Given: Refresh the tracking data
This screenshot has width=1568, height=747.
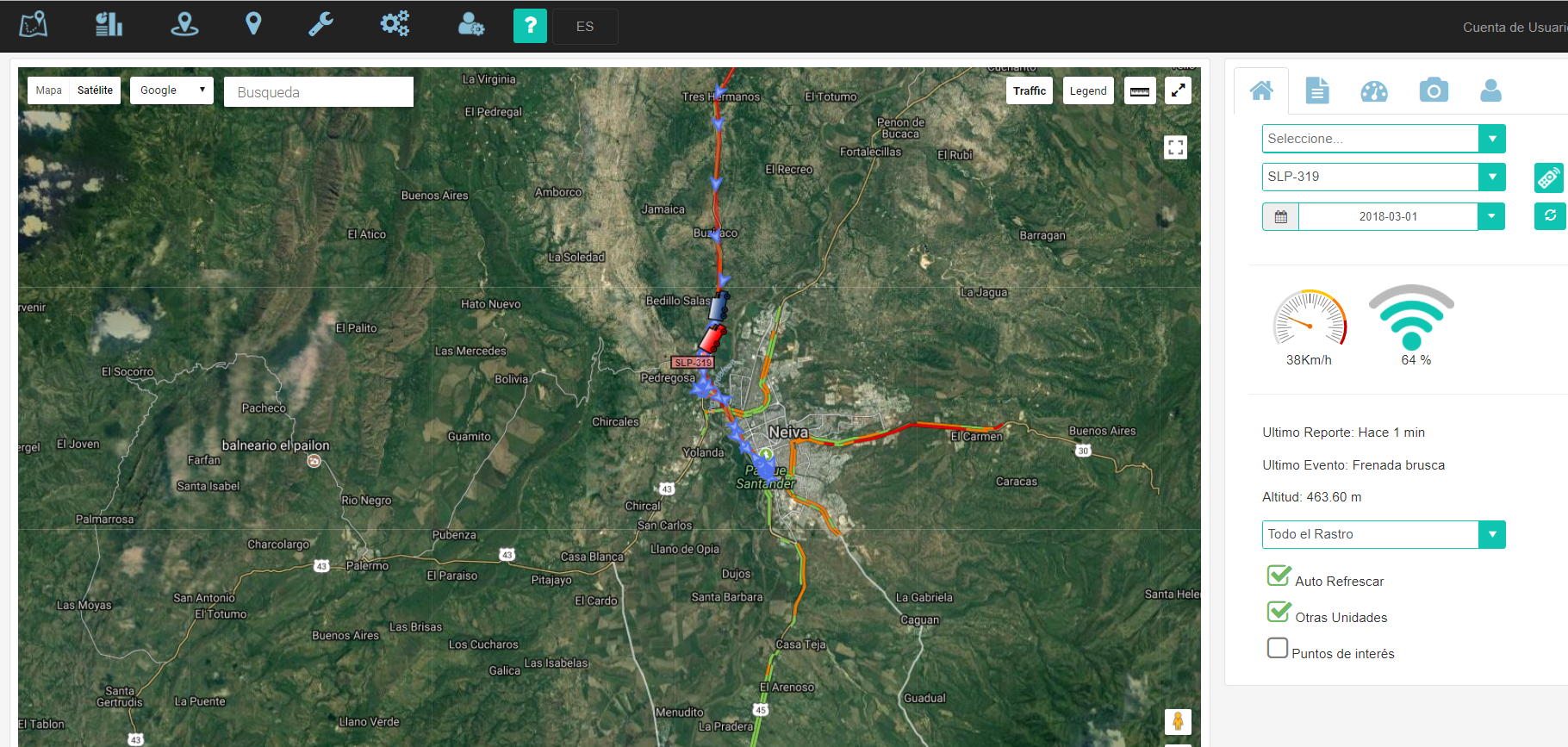Looking at the screenshot, I should [x=1549, y=216].
